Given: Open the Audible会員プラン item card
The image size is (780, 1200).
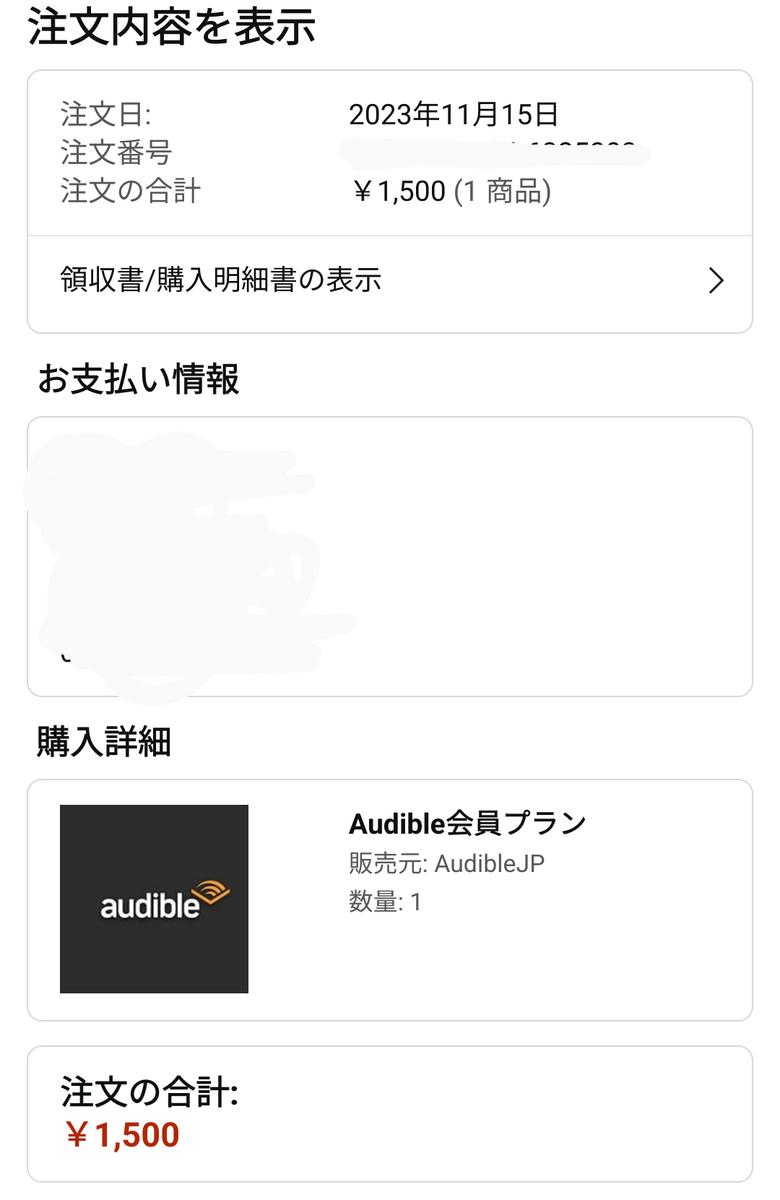Looking at the screenshot, I should 390,900.
